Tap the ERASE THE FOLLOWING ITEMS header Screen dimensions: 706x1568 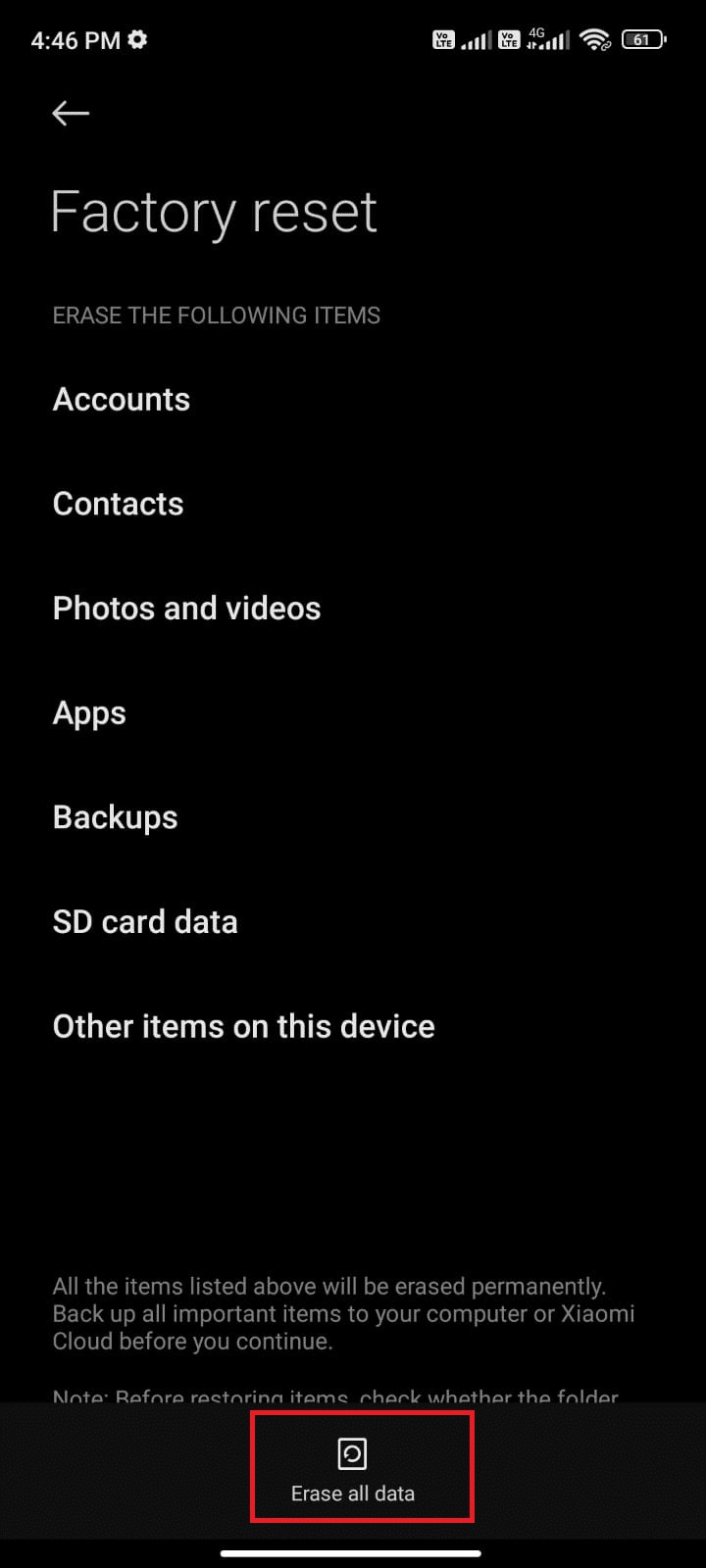[216, 315]
